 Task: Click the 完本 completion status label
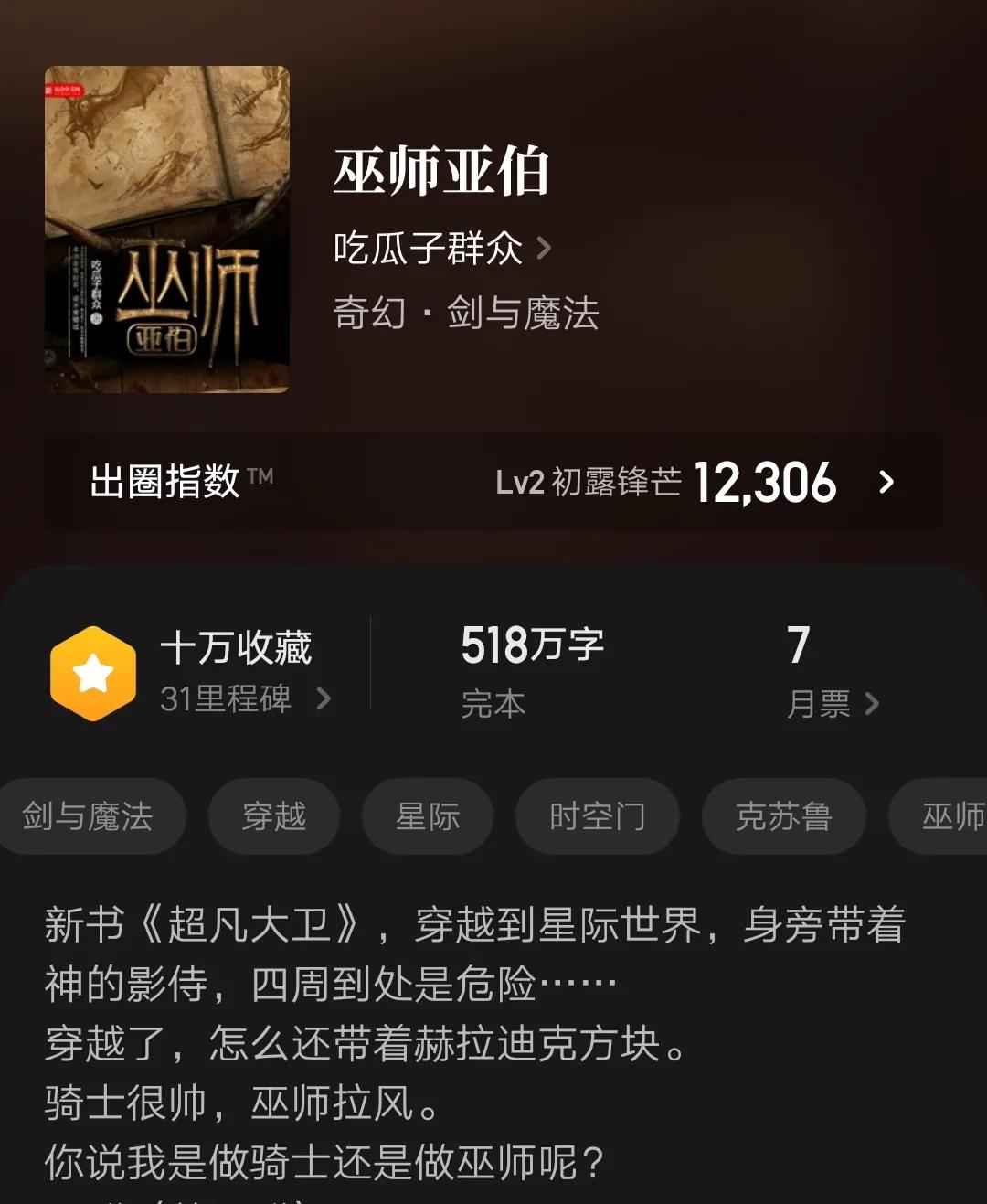[x=493, y=704]
